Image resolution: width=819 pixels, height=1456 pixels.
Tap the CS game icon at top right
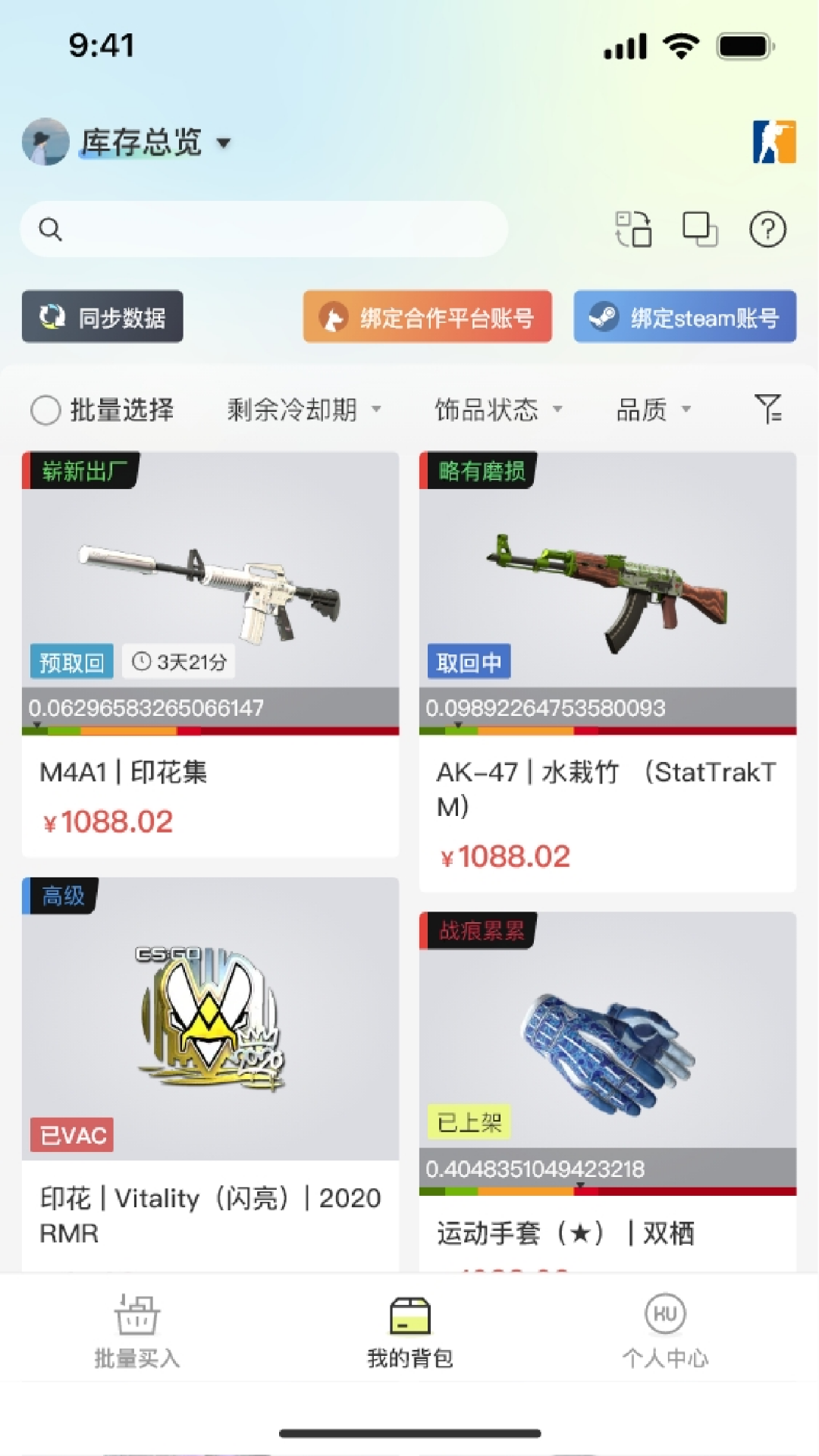point(773,142)
